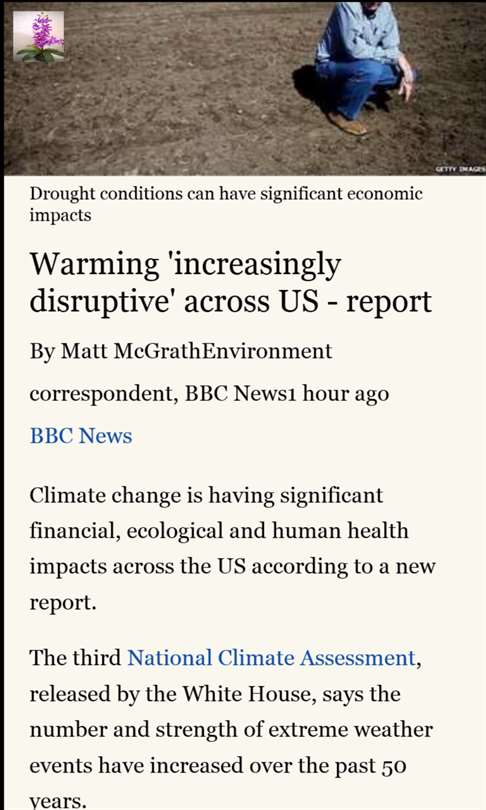Open the National Climate Assessment link
The image size is (486, 810).
point(271,658)
